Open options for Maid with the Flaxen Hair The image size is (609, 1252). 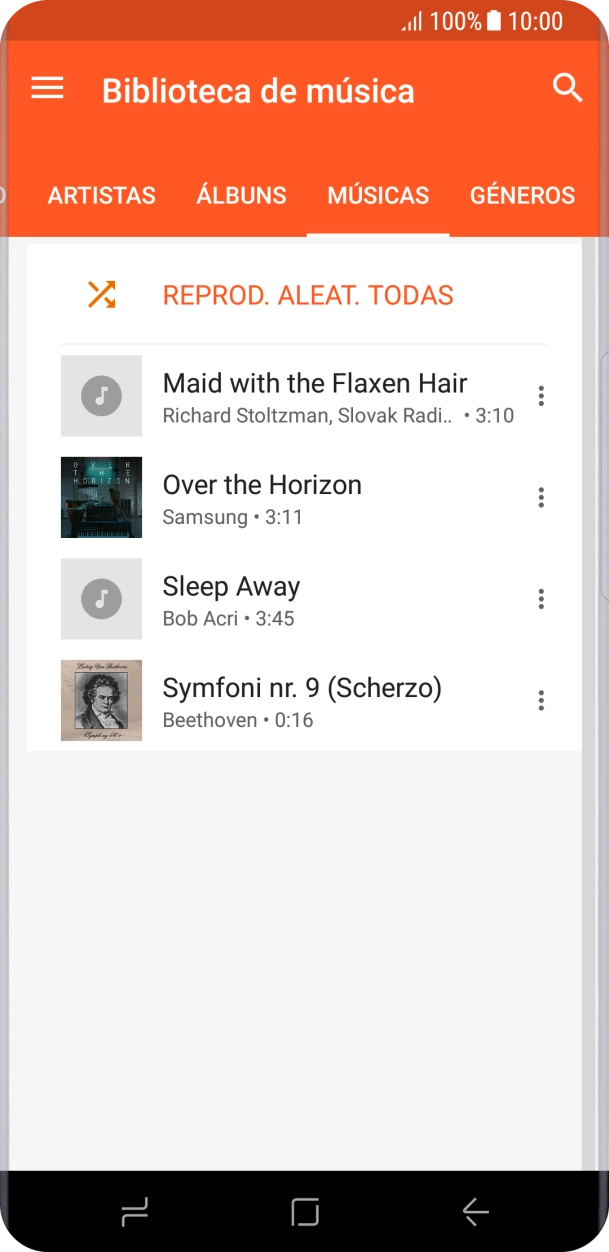click(541, 396)
